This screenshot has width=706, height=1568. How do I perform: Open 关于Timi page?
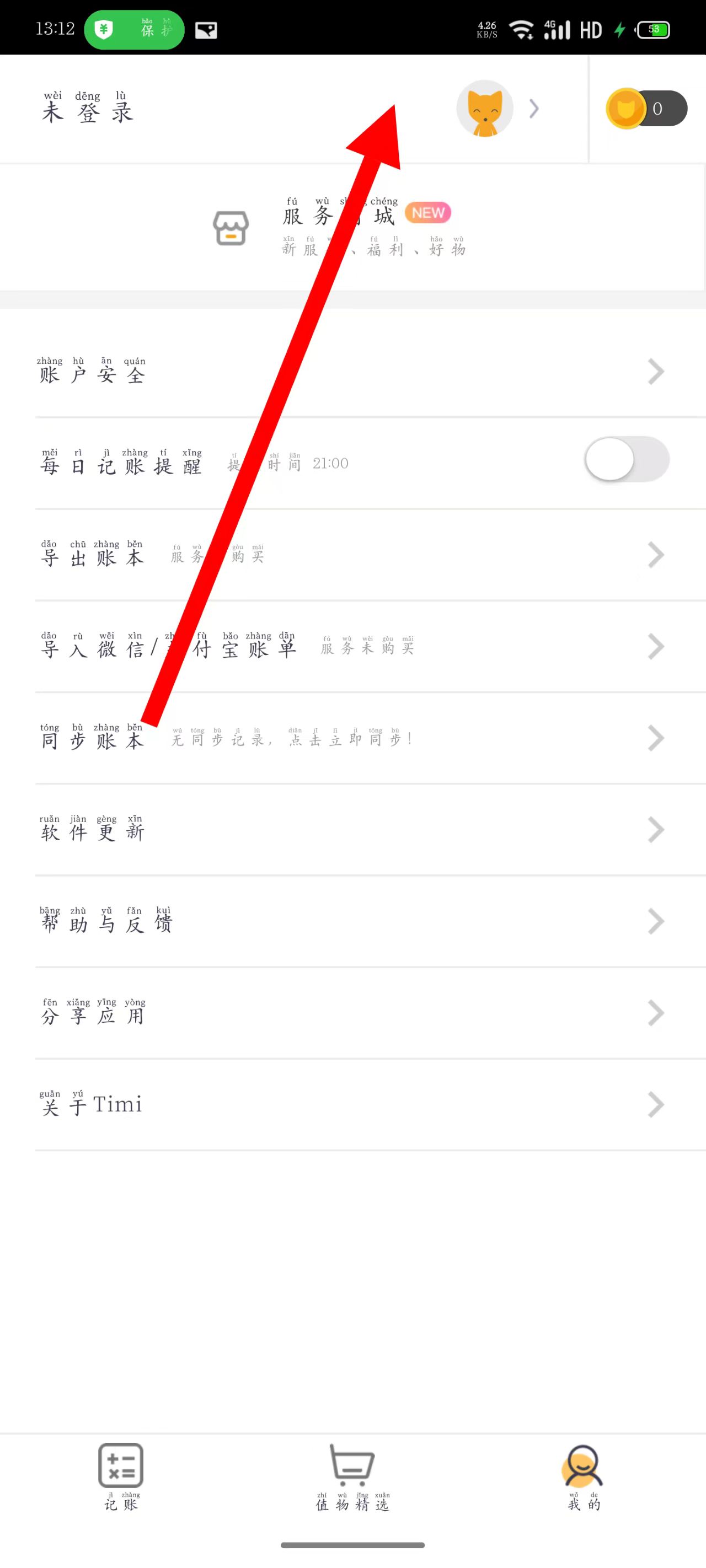click(x=352, y=1105)
